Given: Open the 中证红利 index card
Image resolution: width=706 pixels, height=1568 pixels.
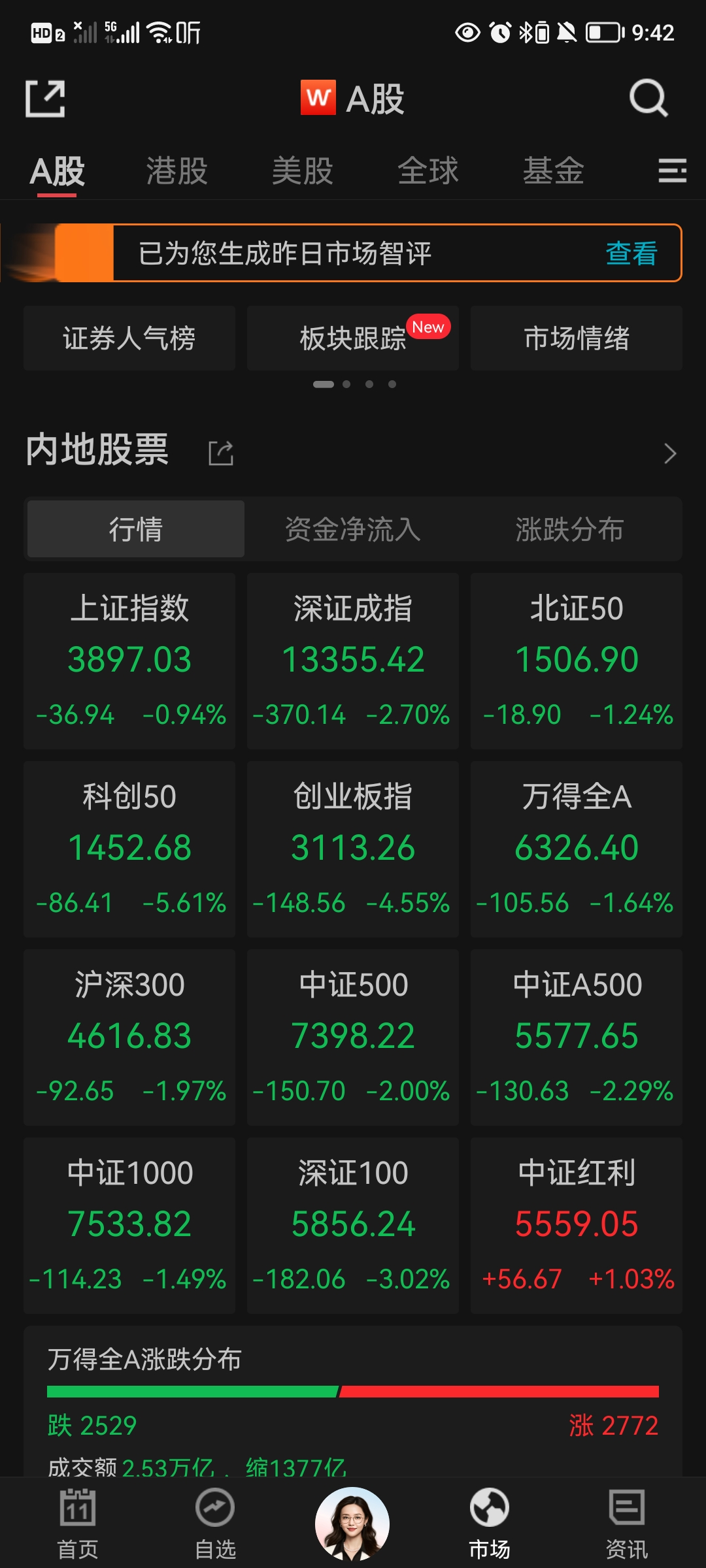Looking at the screenshot, I should (x=577, y=1225).
